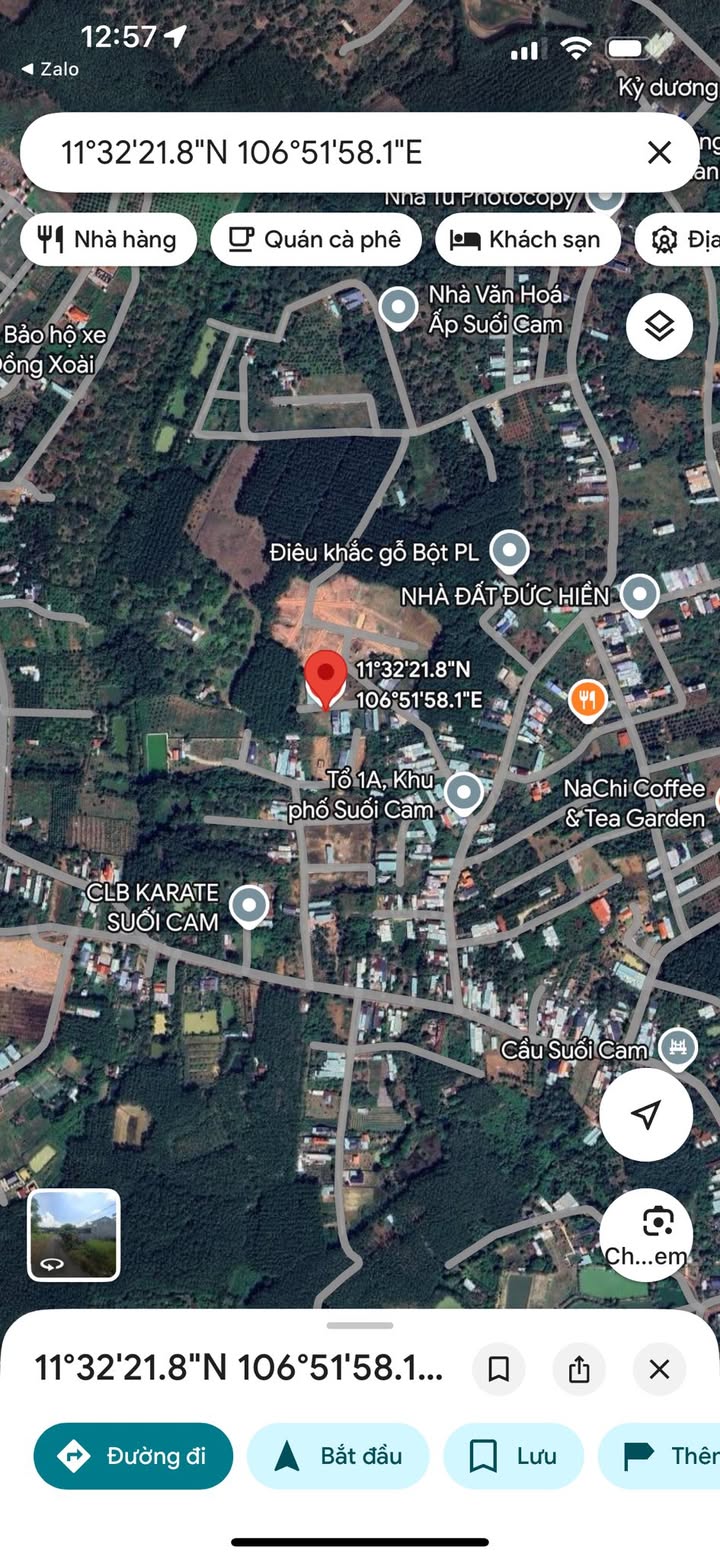
Task: Open NHÀ ĐẤT ĐỨC HIỀN place pin
Action: point(639,594)
